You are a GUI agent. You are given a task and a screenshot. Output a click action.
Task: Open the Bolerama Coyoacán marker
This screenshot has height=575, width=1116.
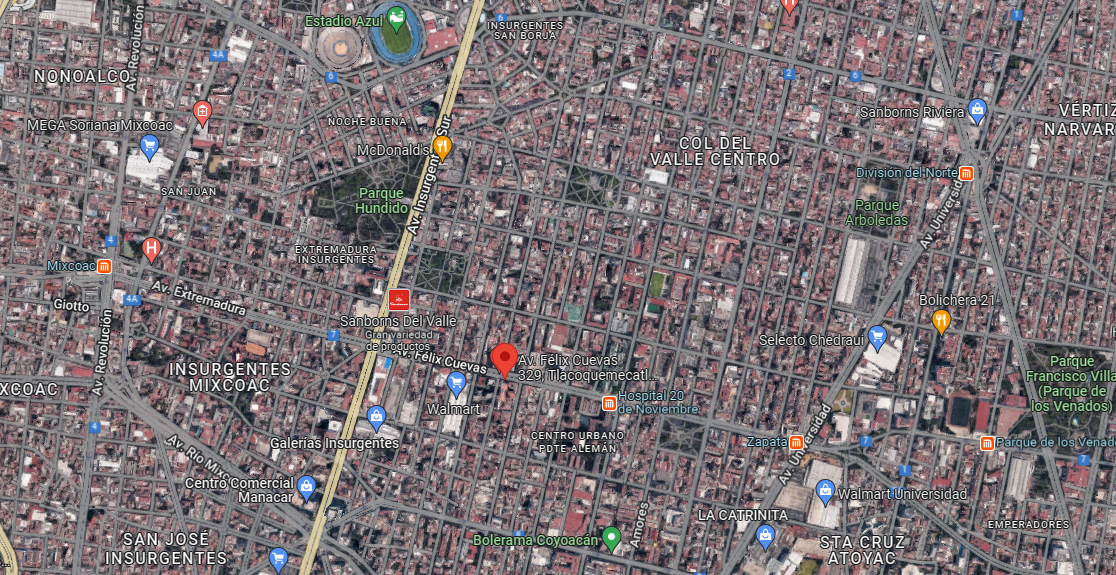pos(611,539)
